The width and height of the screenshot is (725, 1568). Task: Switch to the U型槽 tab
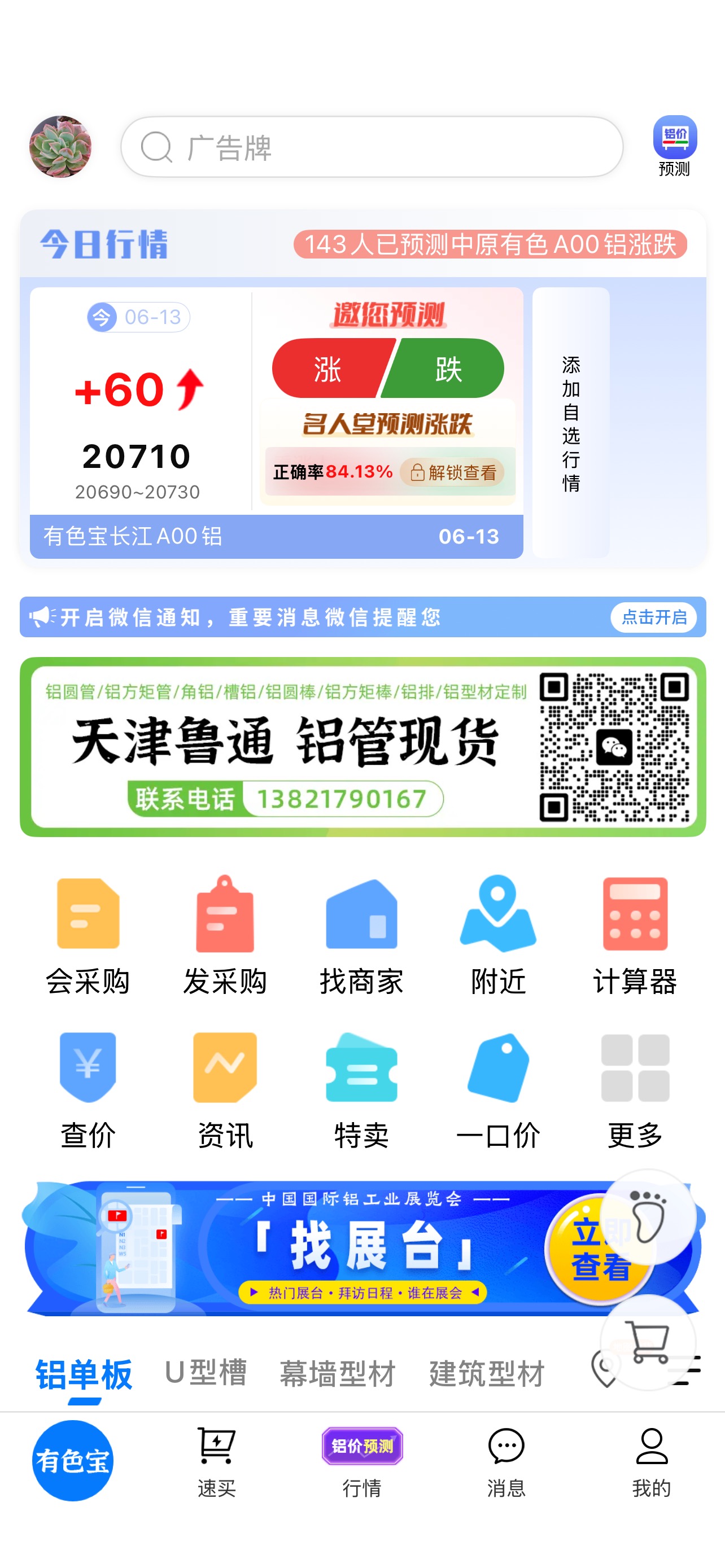pyautogui.click(x=206, y=1373)
